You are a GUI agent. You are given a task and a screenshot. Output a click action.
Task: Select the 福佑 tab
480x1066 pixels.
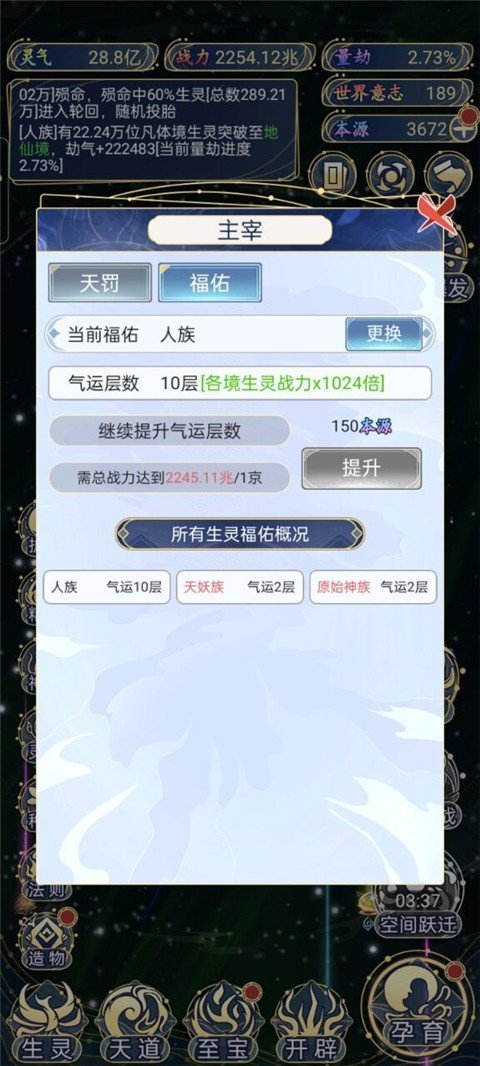pyautogui.click(x=210, y=283)
